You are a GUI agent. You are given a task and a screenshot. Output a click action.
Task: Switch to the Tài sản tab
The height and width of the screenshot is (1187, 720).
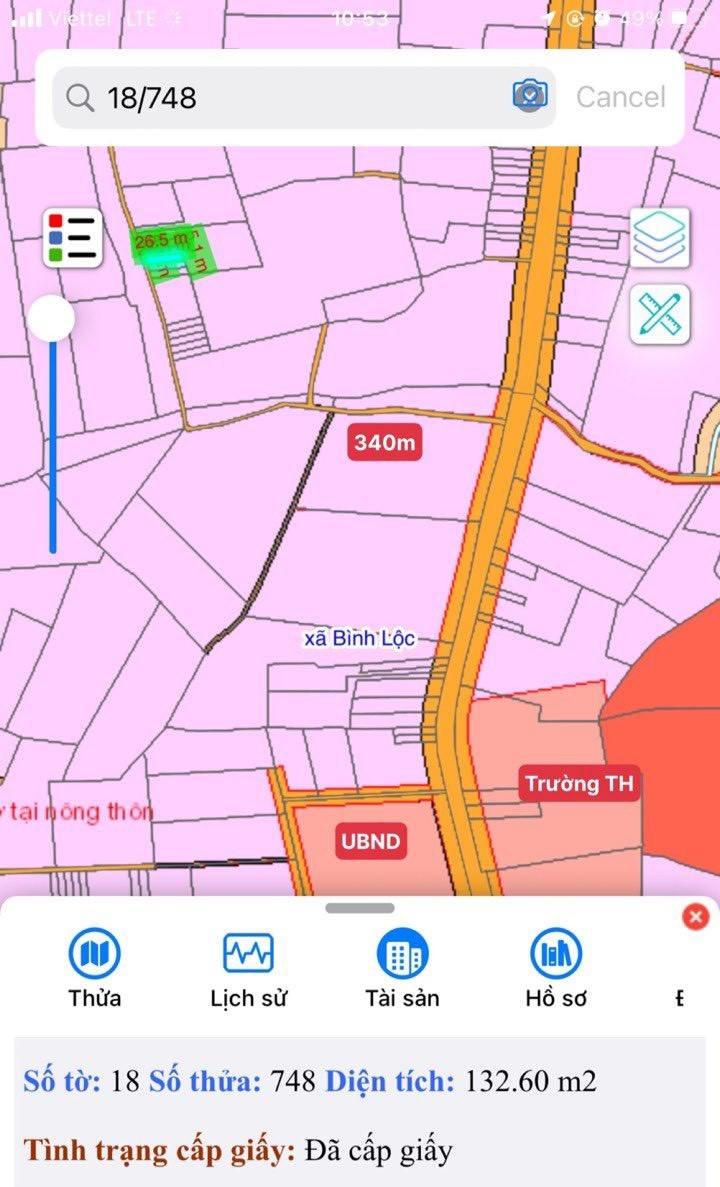[x=402, y=966]
